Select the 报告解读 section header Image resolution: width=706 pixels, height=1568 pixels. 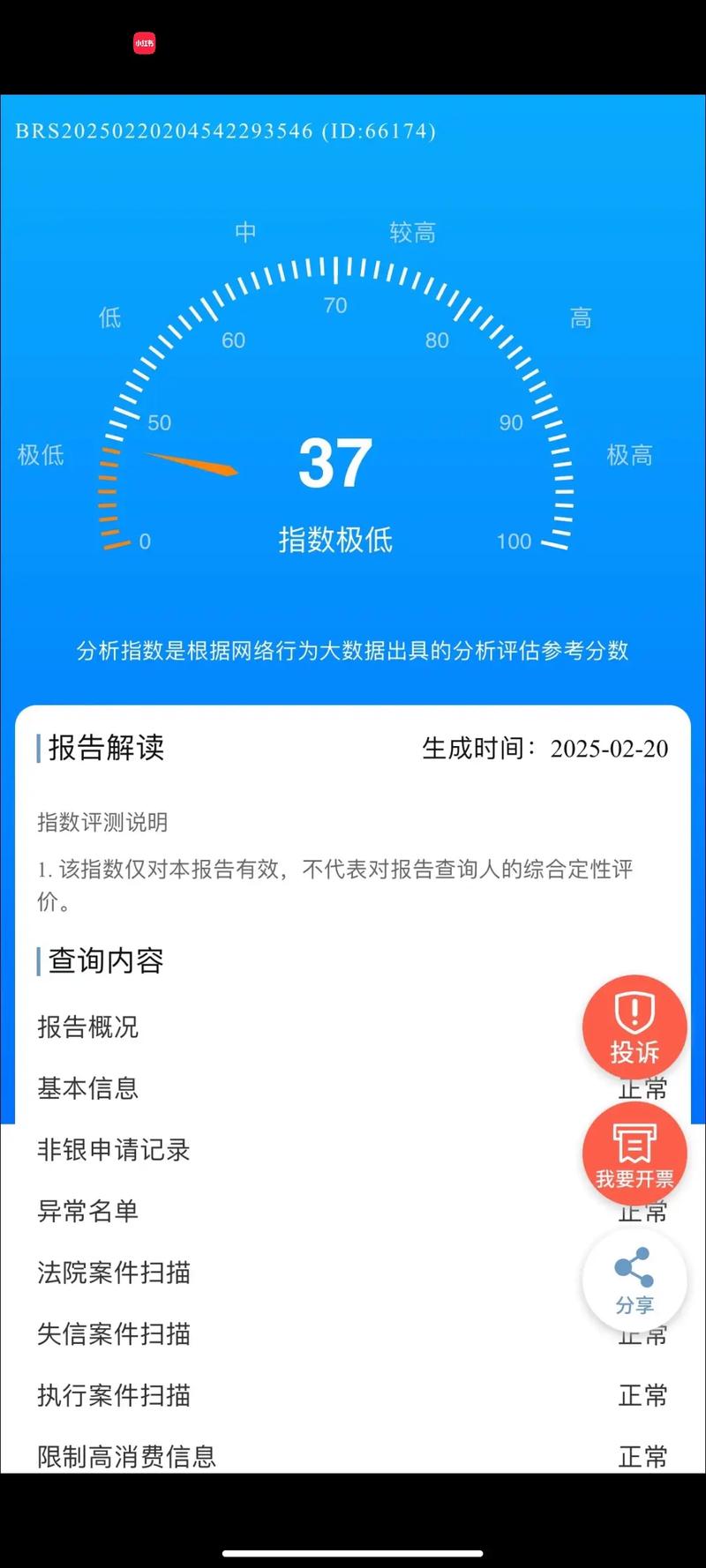click(x=102, y=748)
